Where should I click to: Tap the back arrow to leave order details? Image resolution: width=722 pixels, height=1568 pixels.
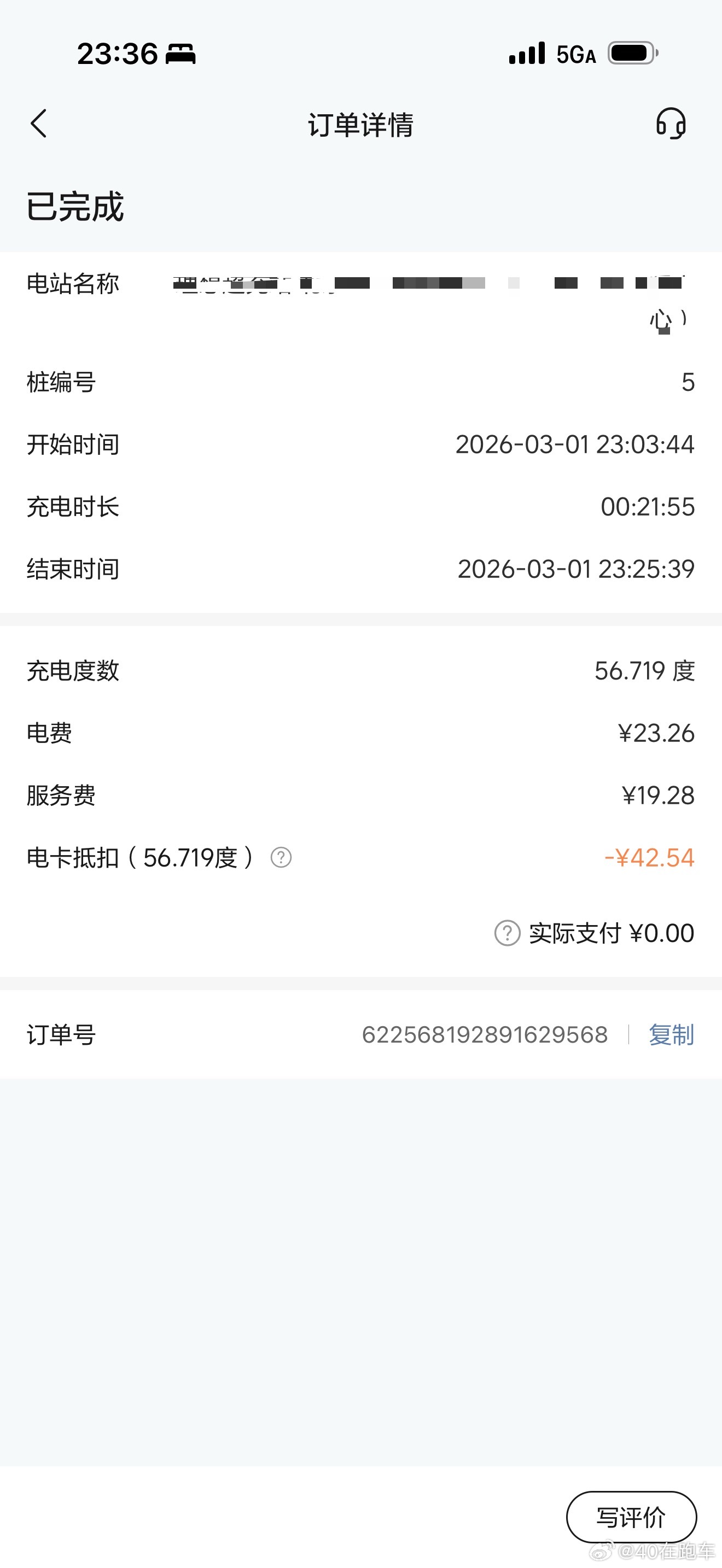(39, 124)
